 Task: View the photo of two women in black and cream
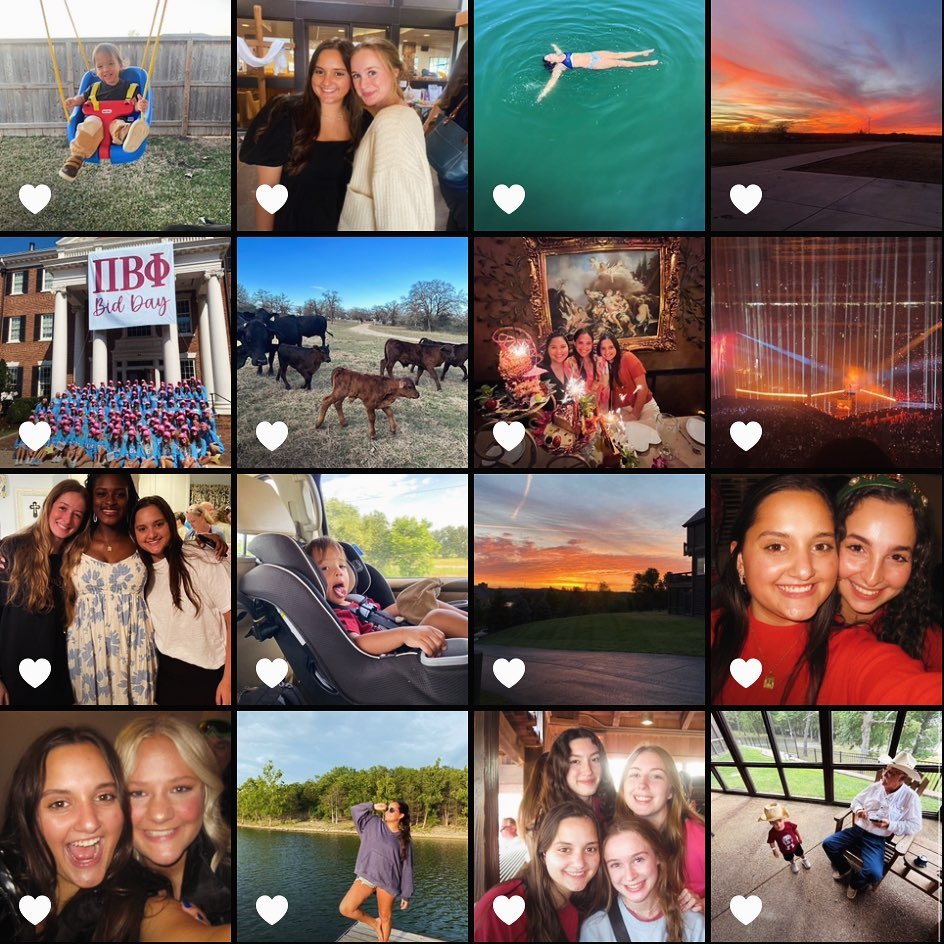point(352,115)
